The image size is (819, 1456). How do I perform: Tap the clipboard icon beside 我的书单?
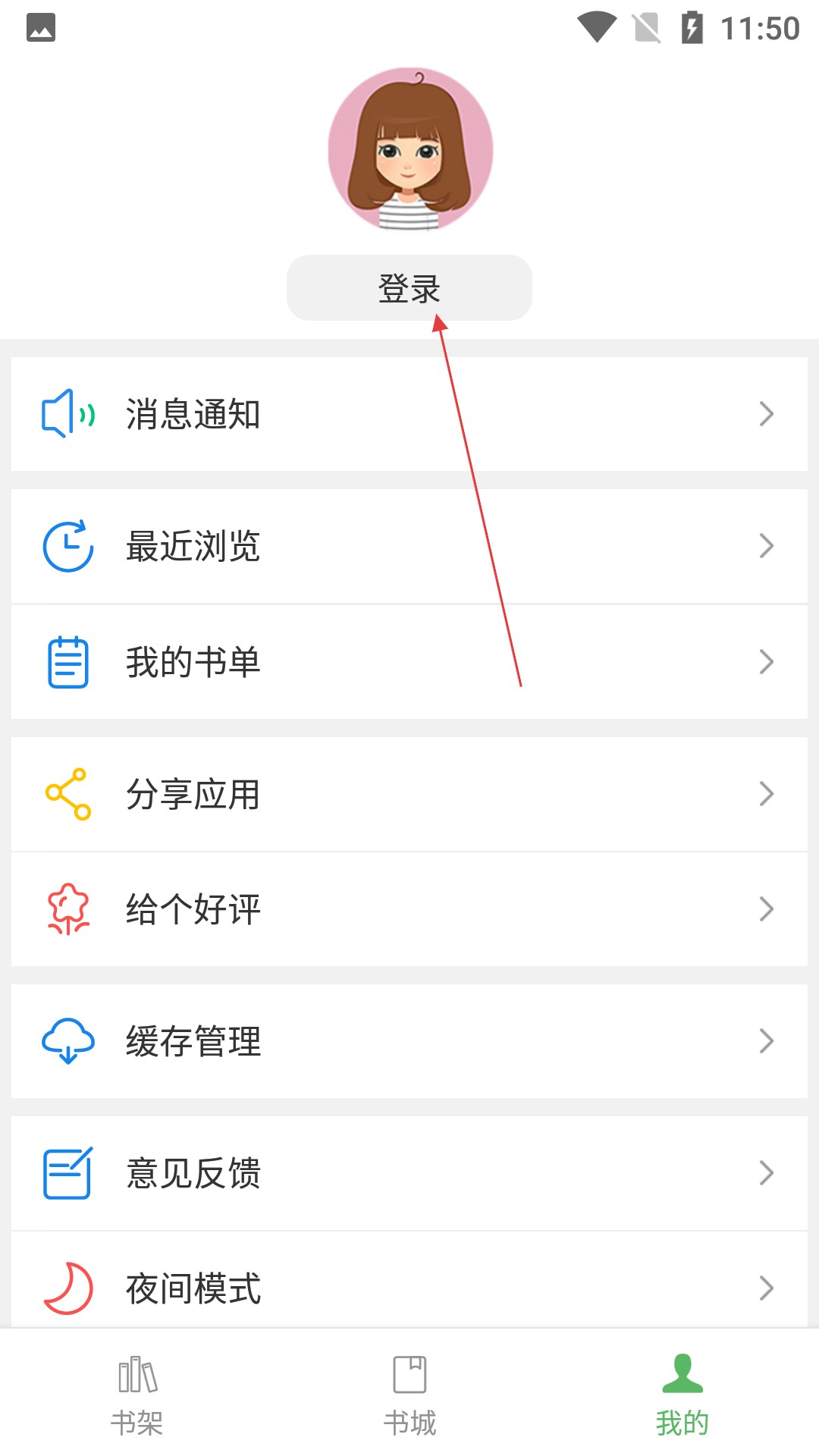coord(68,662)
